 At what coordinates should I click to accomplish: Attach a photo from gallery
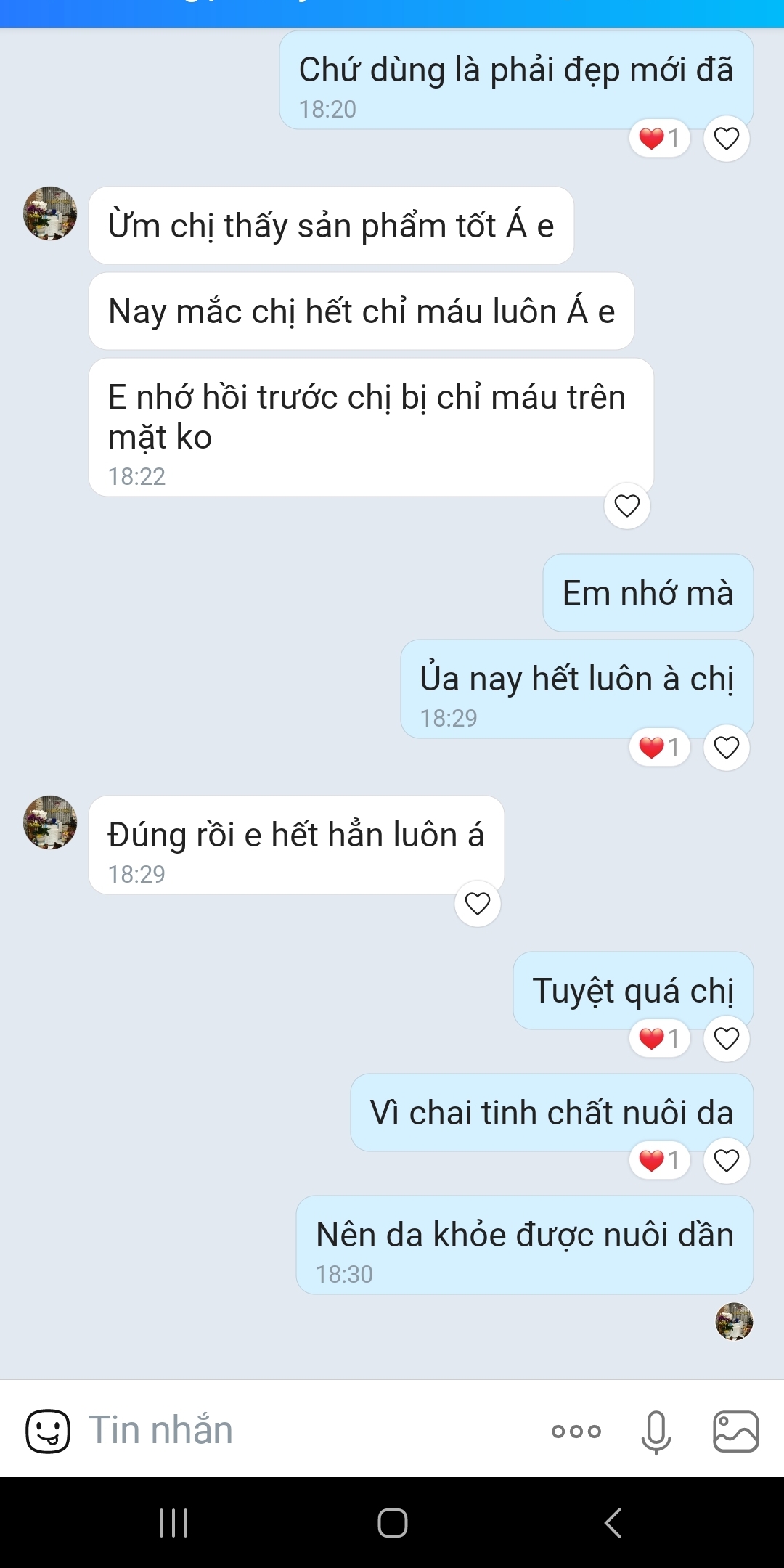[x=735, y=1431]
